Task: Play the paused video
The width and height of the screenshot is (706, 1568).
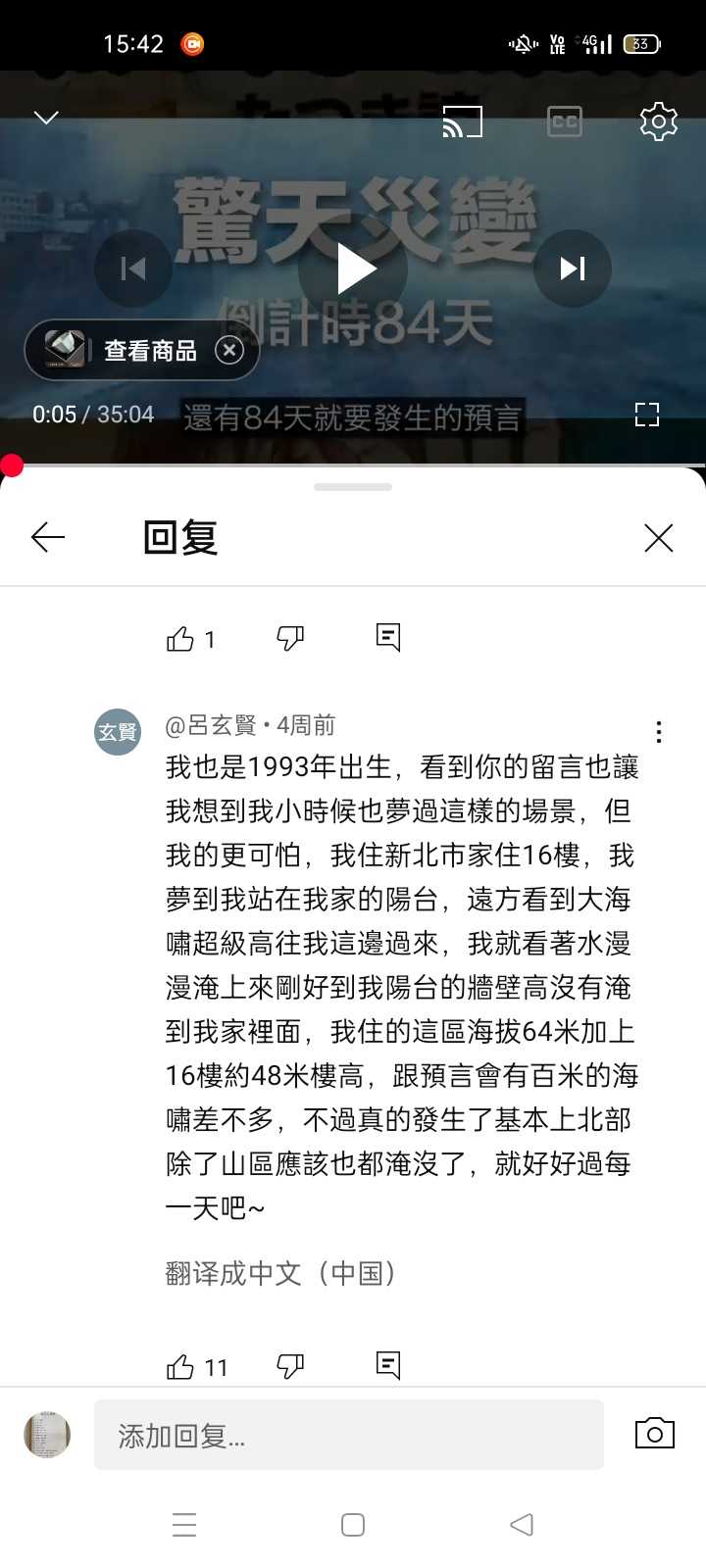Action: pos(353,269)
